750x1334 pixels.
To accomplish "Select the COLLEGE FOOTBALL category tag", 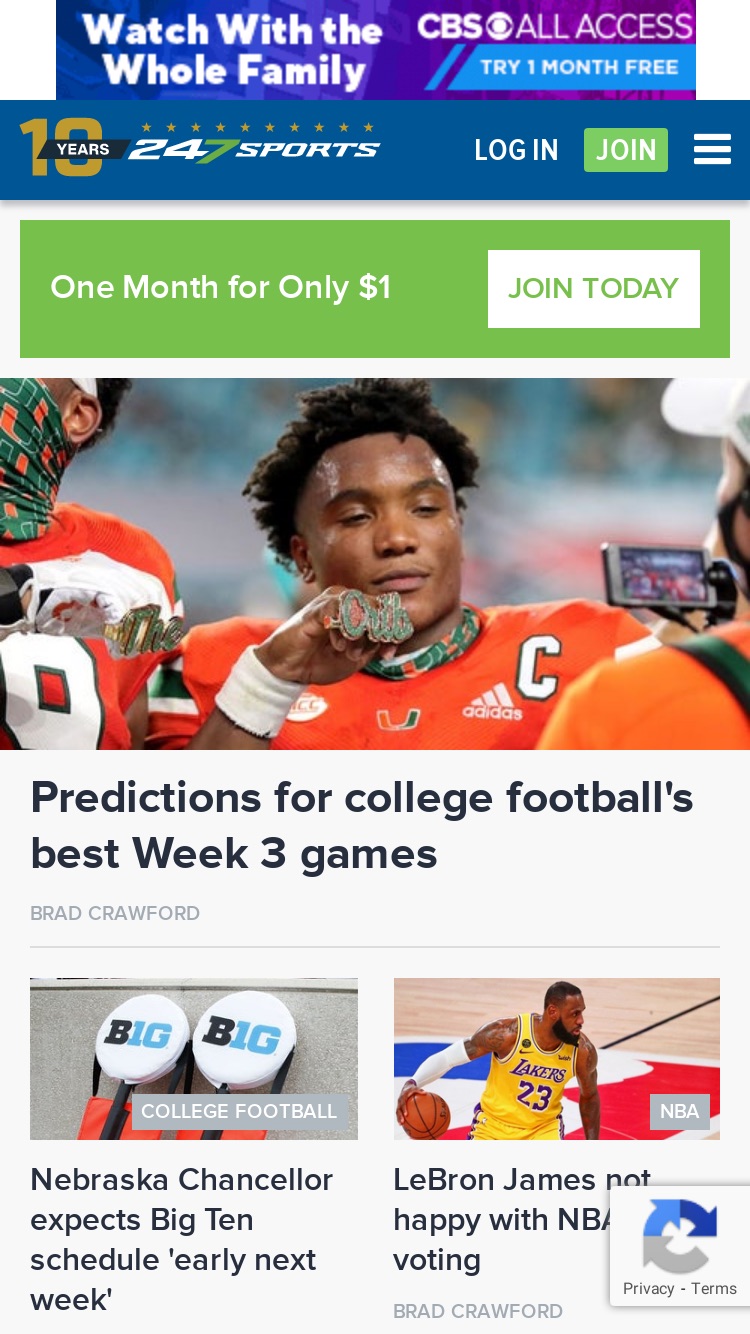I will pos(239,1112).
